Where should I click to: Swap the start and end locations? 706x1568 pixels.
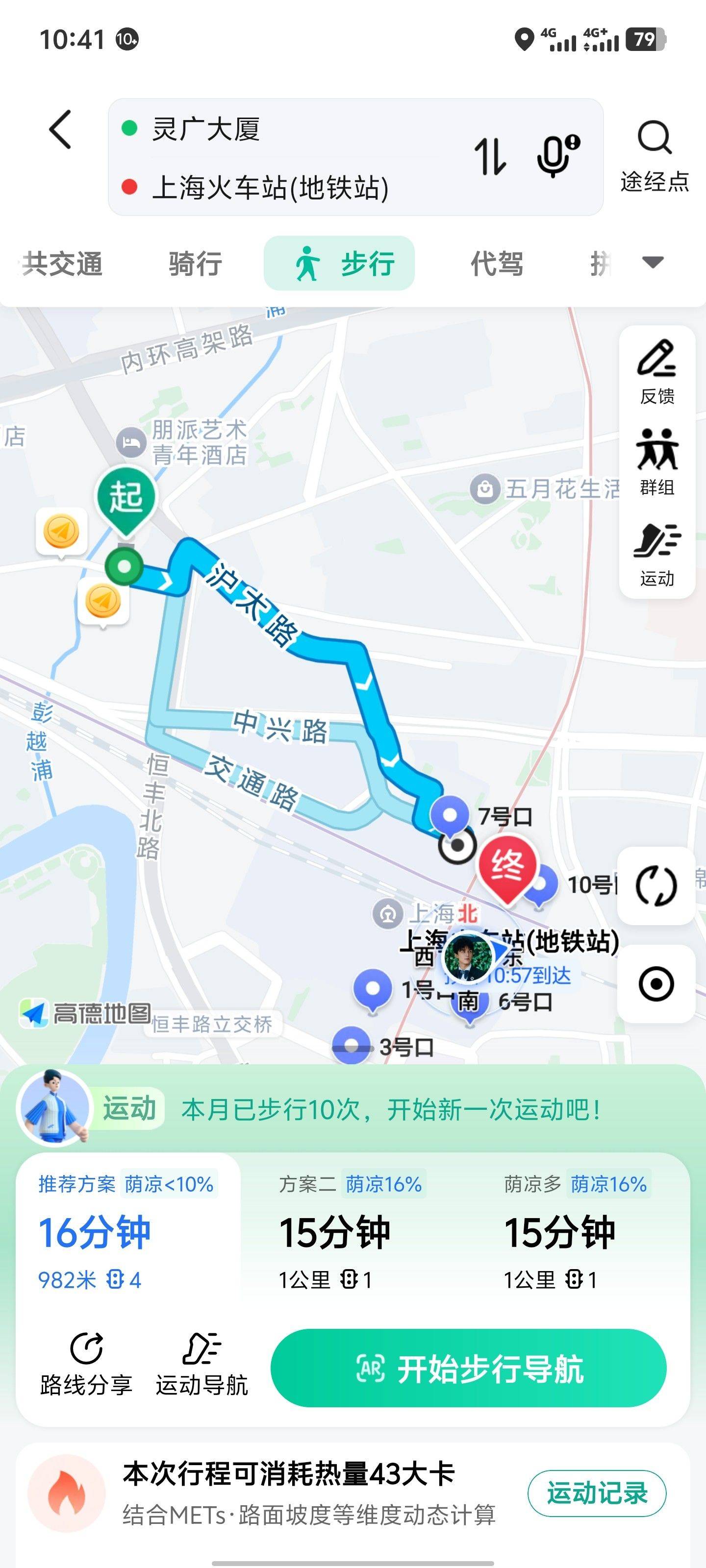point(490,156)
